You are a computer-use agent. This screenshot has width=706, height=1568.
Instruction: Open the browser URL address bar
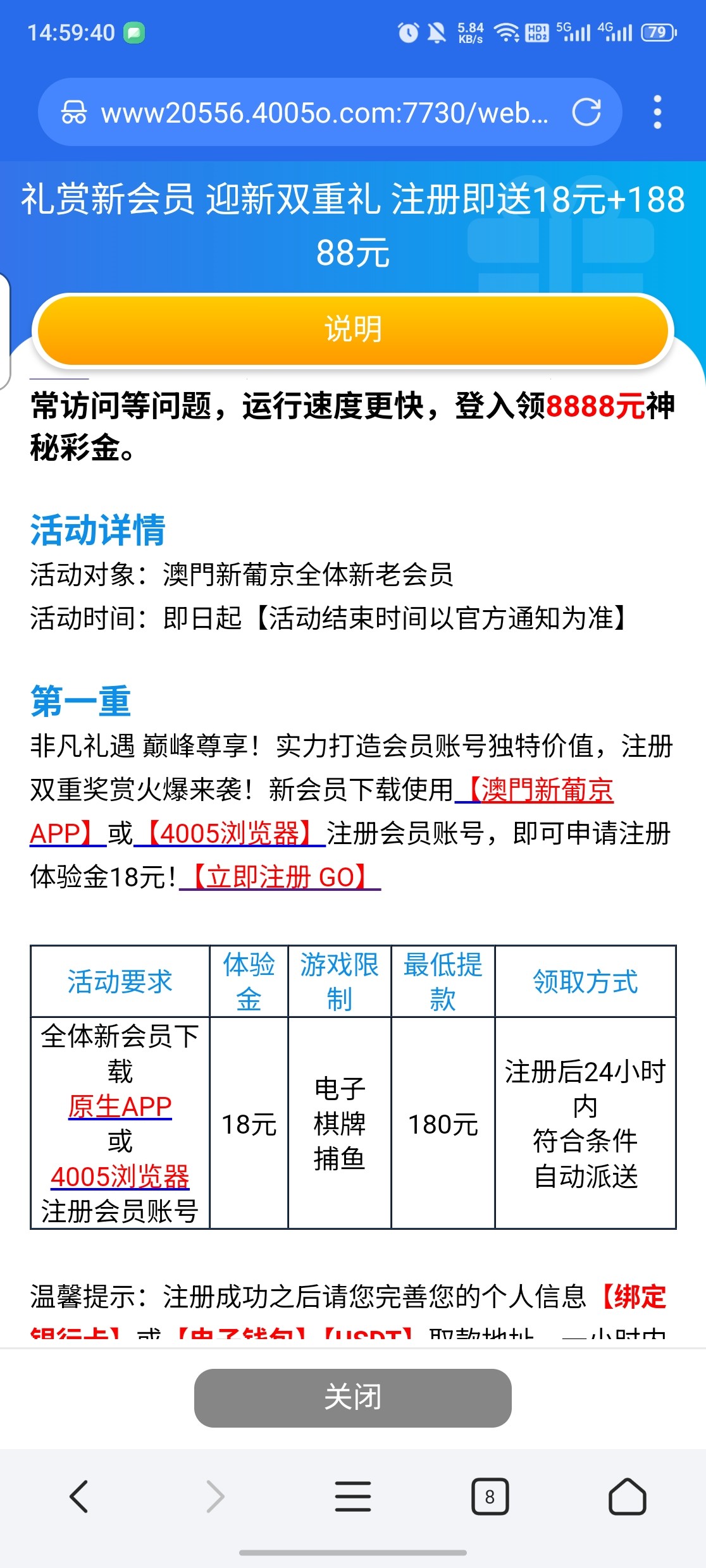pyautogui.click(x=323, y=113)
